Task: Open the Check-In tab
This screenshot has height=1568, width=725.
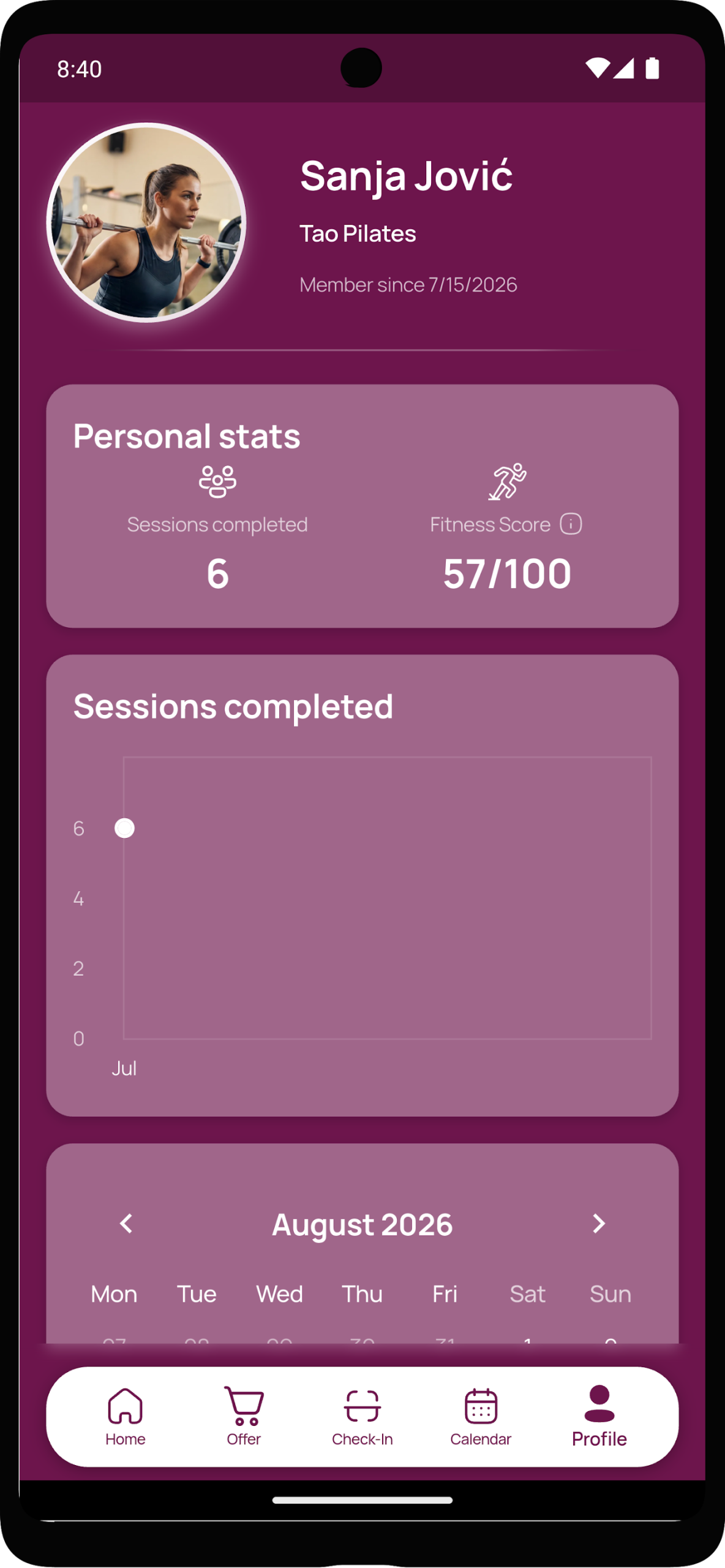Action: coord(362,1416)
